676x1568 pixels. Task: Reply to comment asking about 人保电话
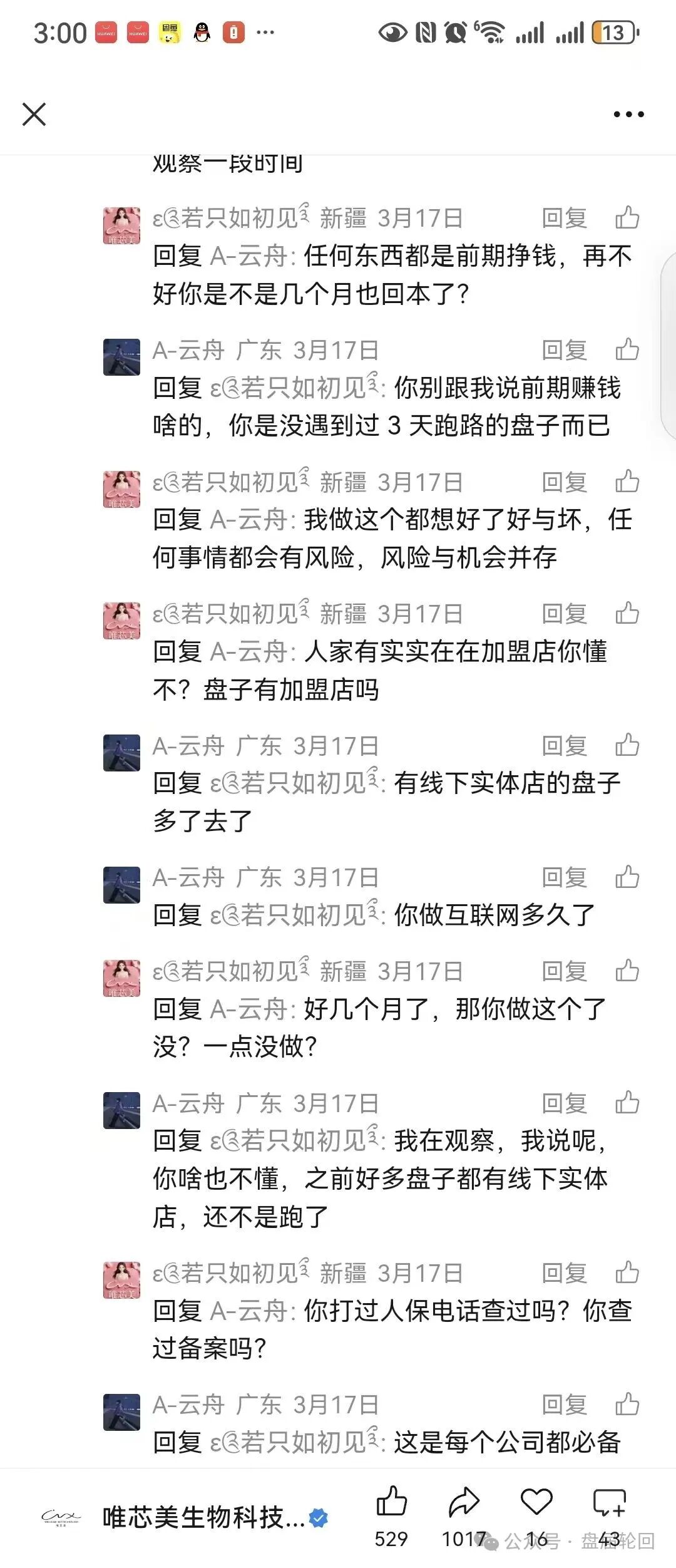(564, 1273)
